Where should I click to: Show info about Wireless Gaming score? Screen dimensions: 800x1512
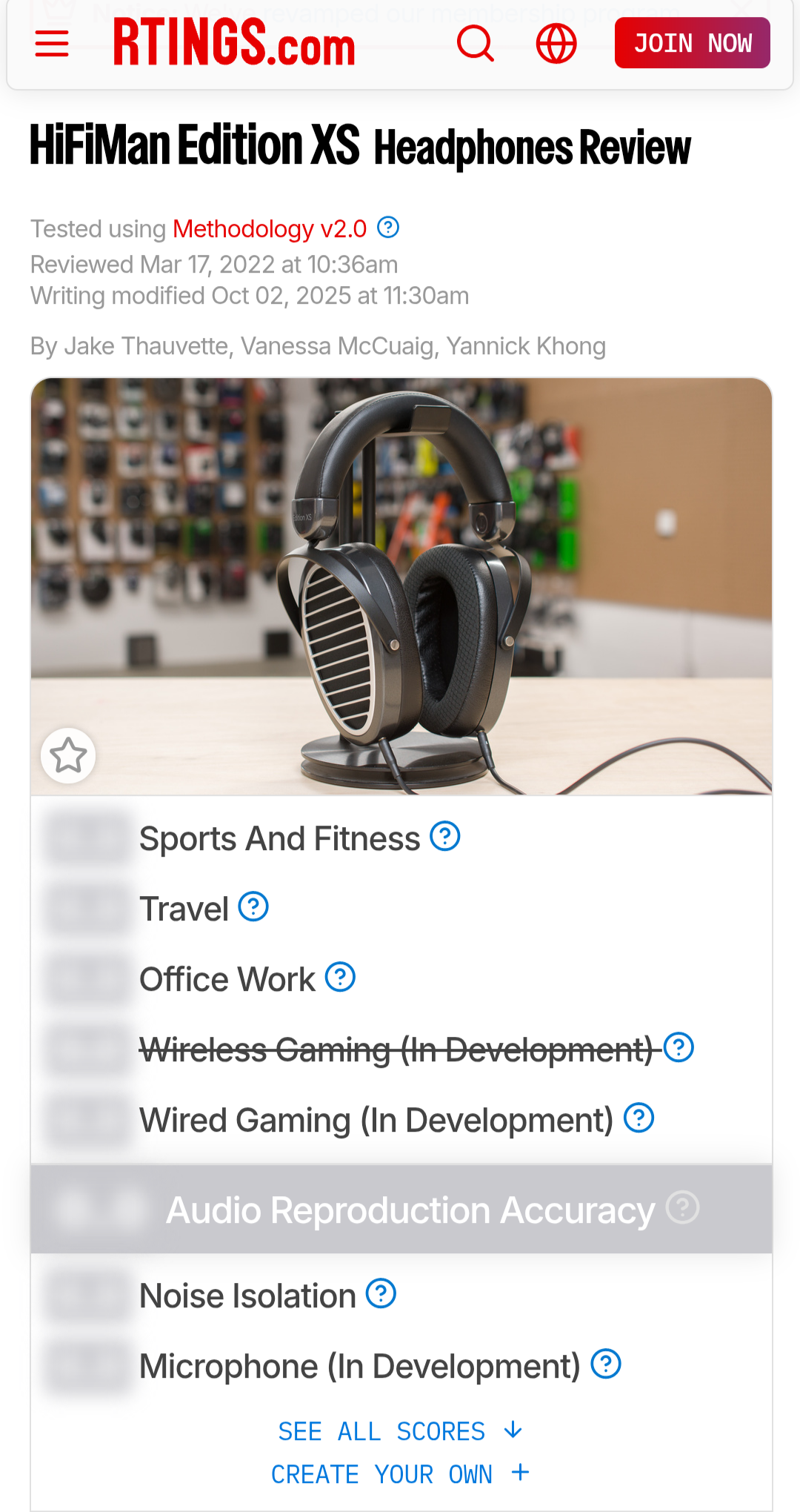(x=679, y=1047)
